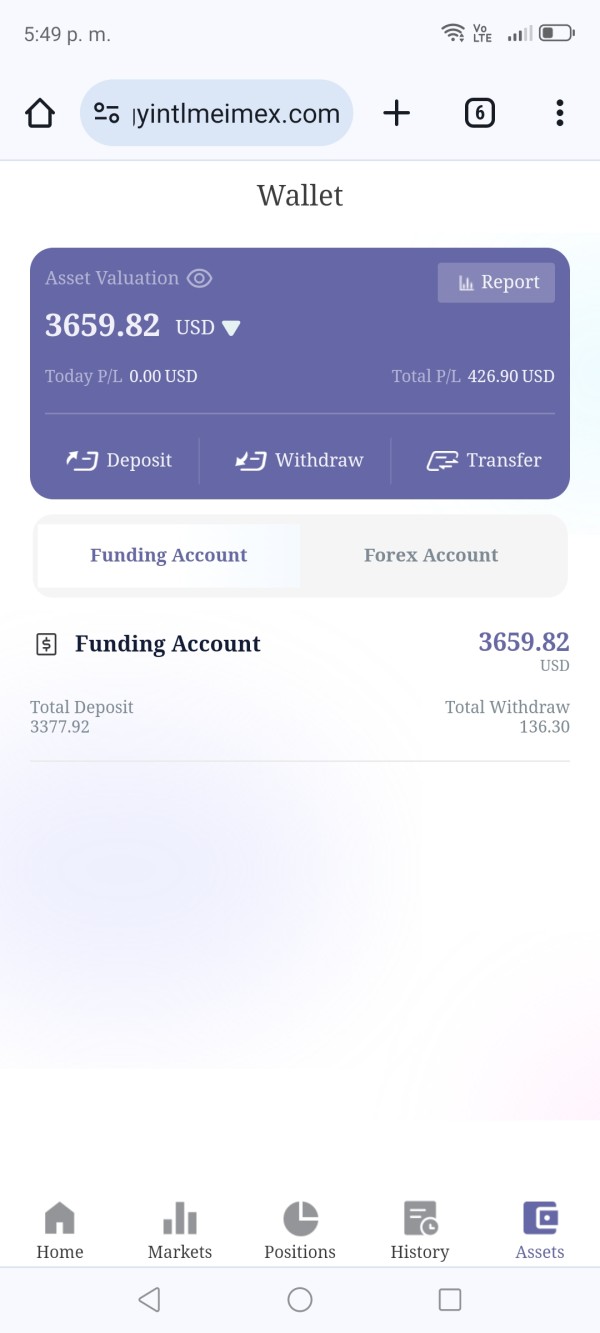
Task: Go to the Home tab
Action: point(60,1231)
